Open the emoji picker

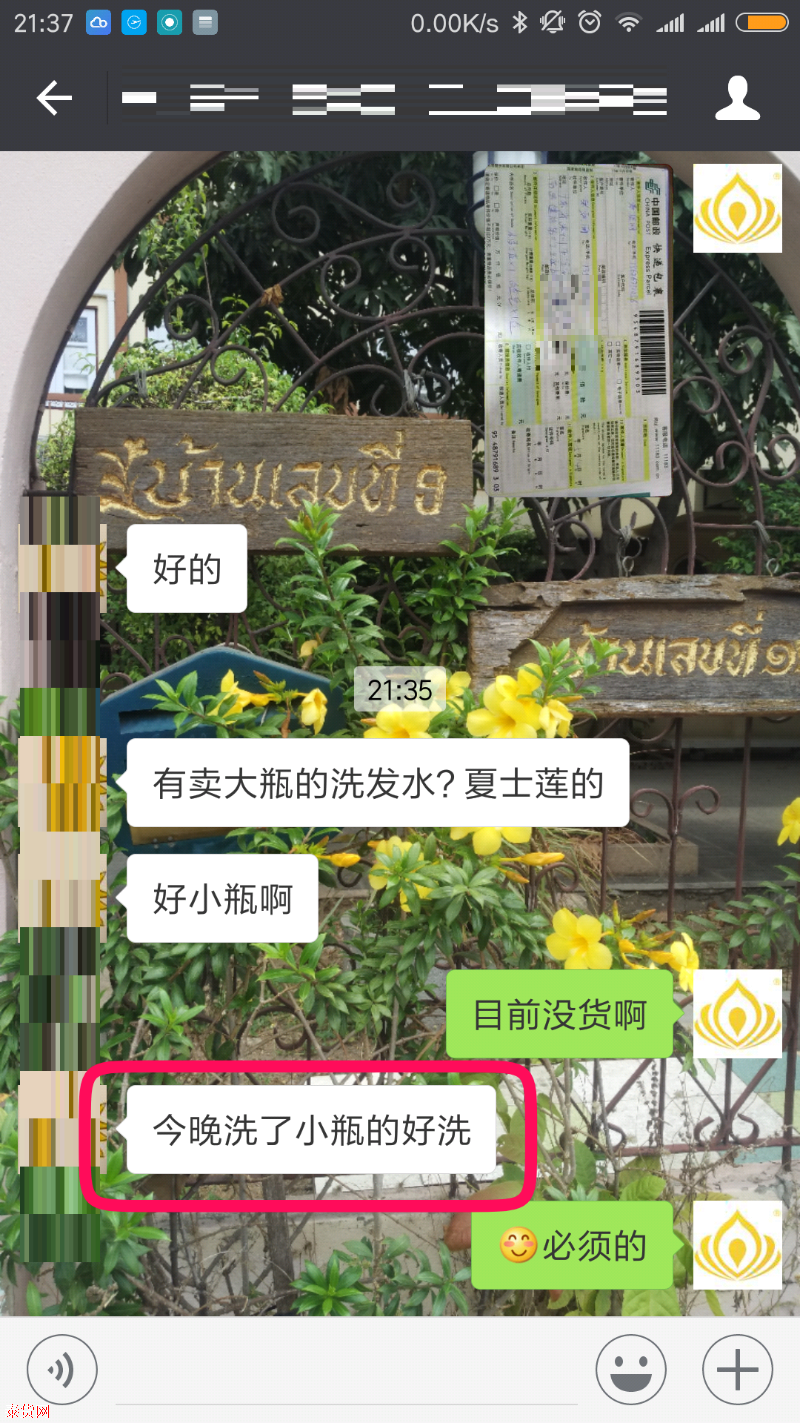click(x=631, y=1370)
